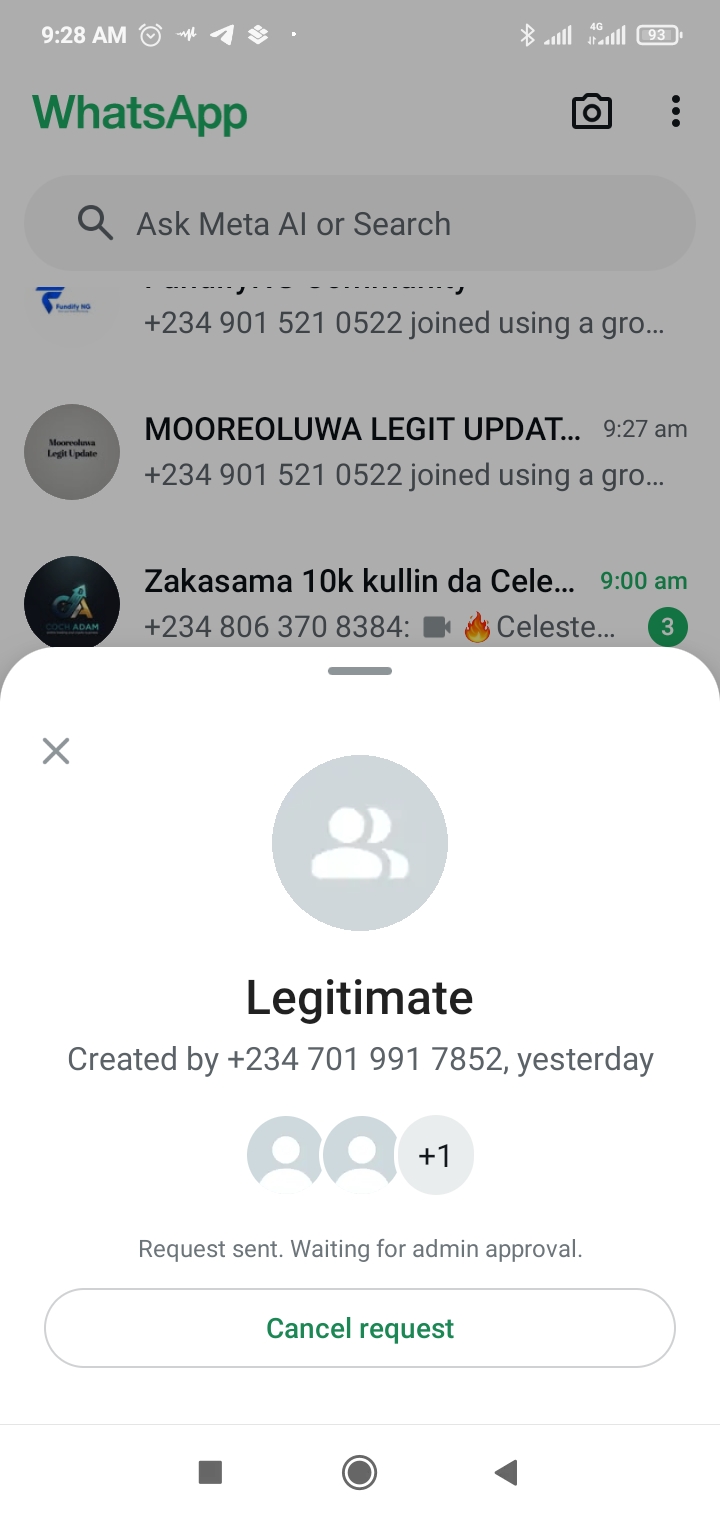Cancel the group join request
Screen dimensions: 720x1520
point(360,1328)
